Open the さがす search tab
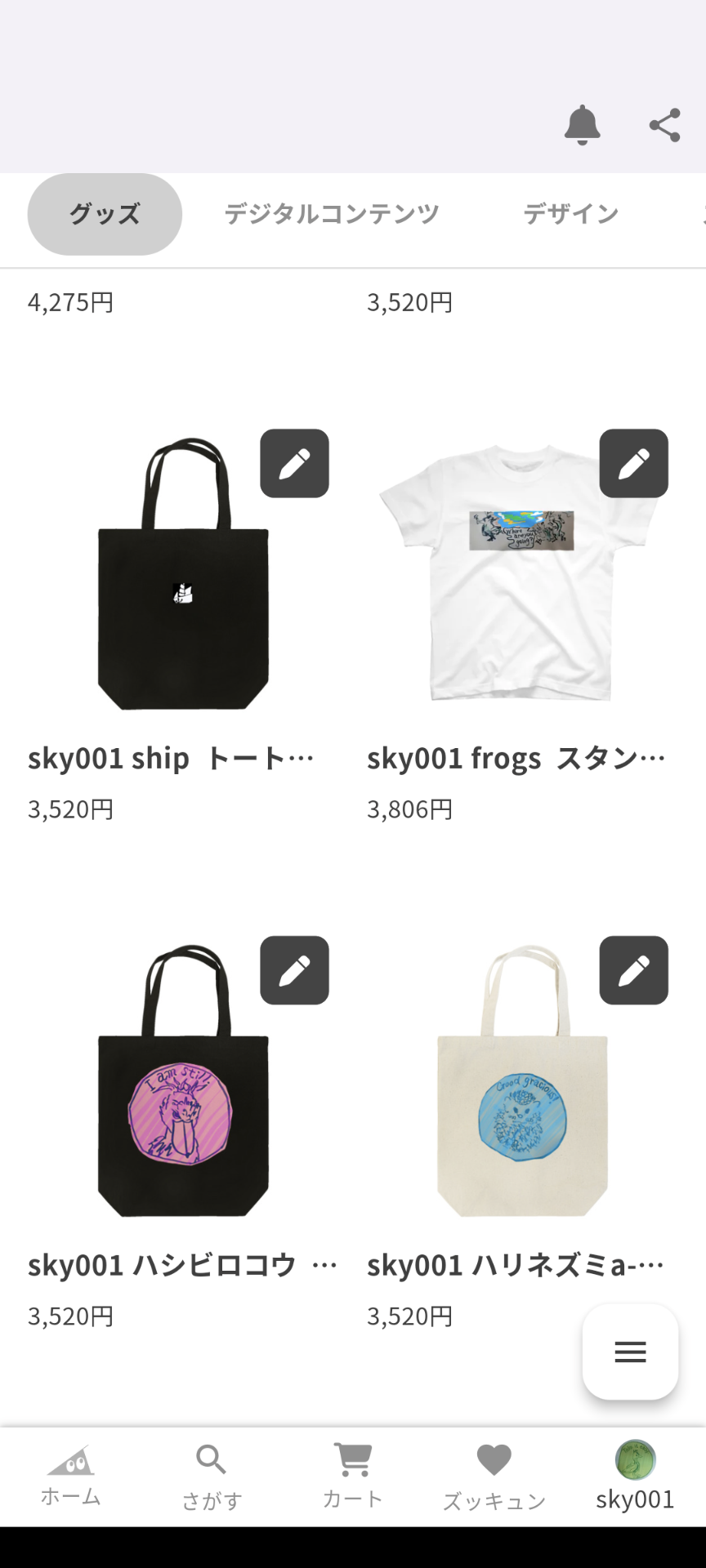The width and height of the screenshot is (706, 1568). coord(212,1477)
